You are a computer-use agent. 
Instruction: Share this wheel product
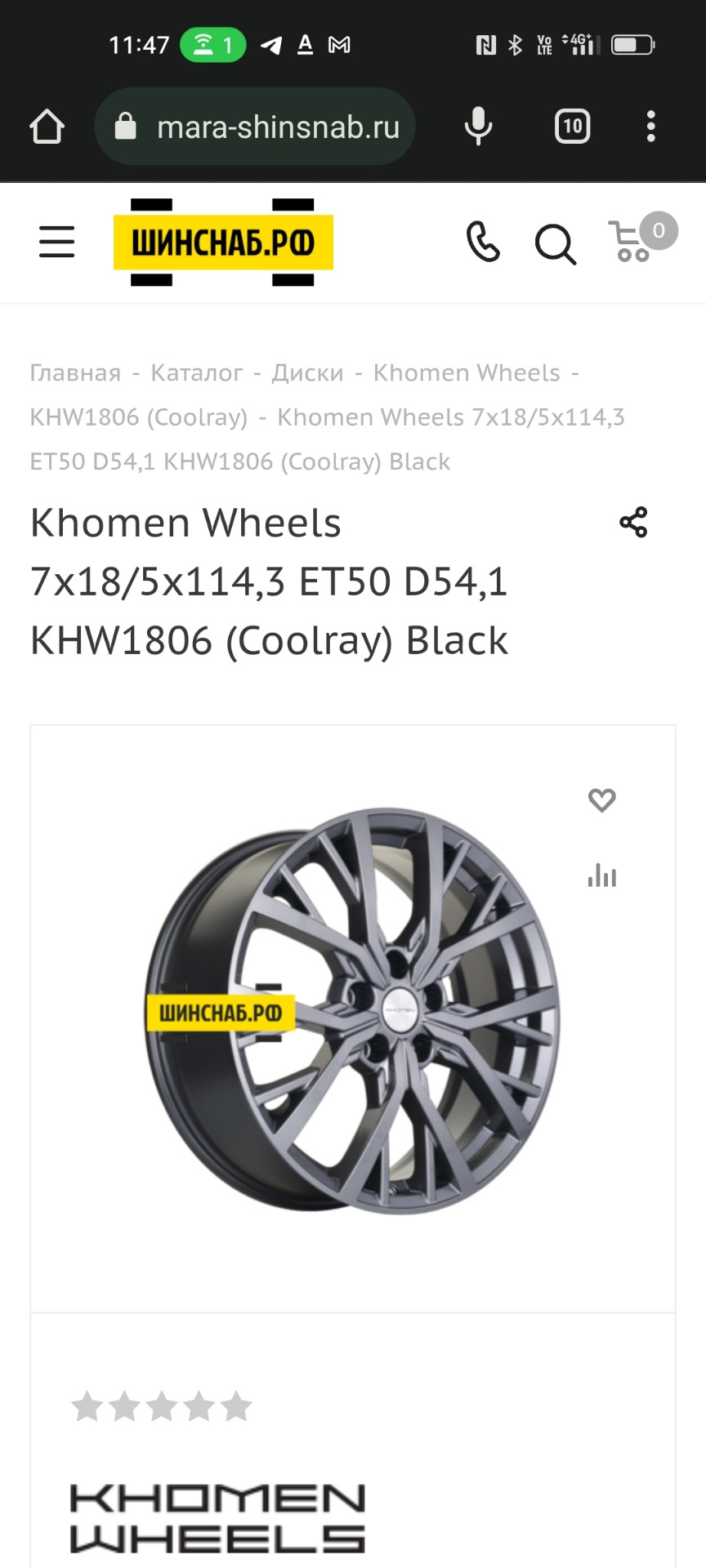tap(633, 523)
